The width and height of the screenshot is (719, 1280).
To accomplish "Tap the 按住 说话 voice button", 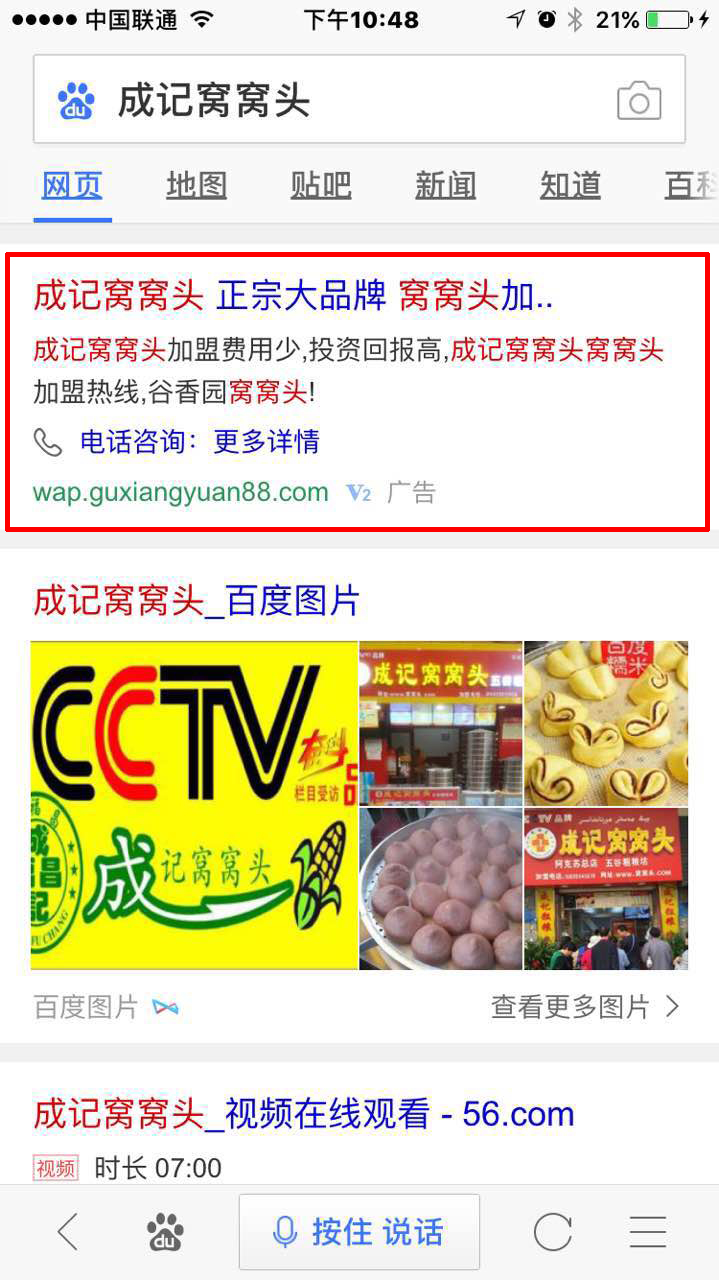I will click(x=359, y=1232).
